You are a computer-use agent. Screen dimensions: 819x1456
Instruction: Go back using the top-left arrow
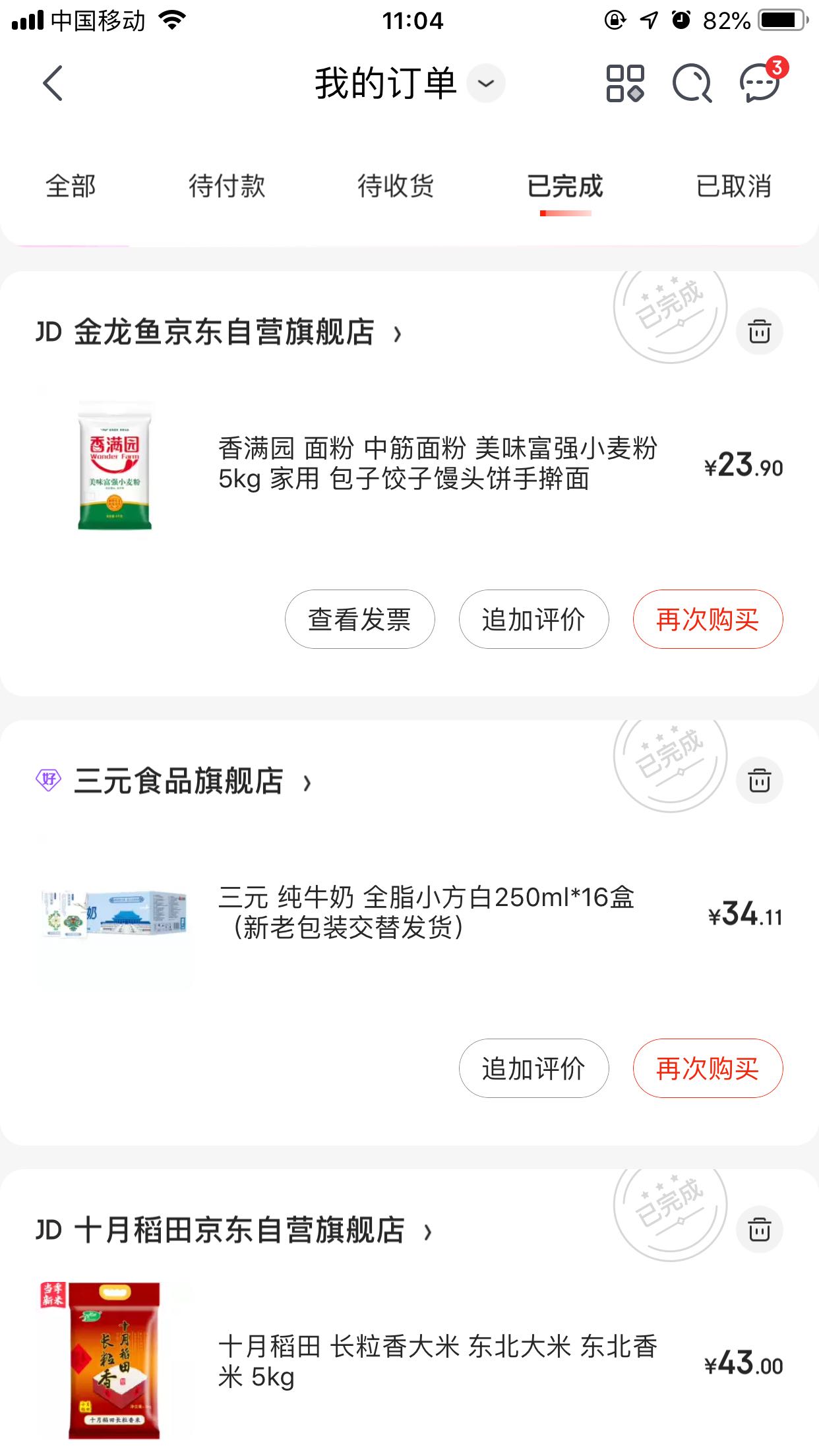click(53, 83)
